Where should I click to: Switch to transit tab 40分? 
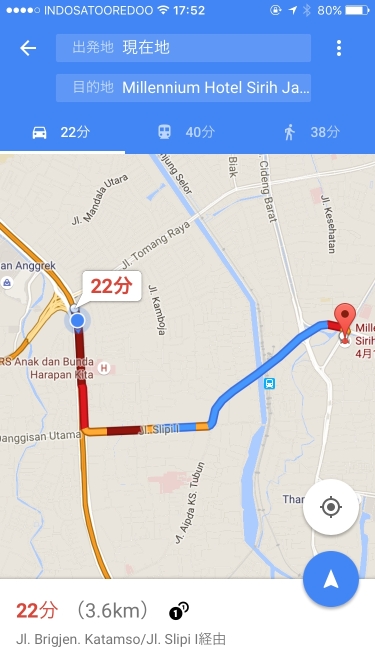point(187,132)
